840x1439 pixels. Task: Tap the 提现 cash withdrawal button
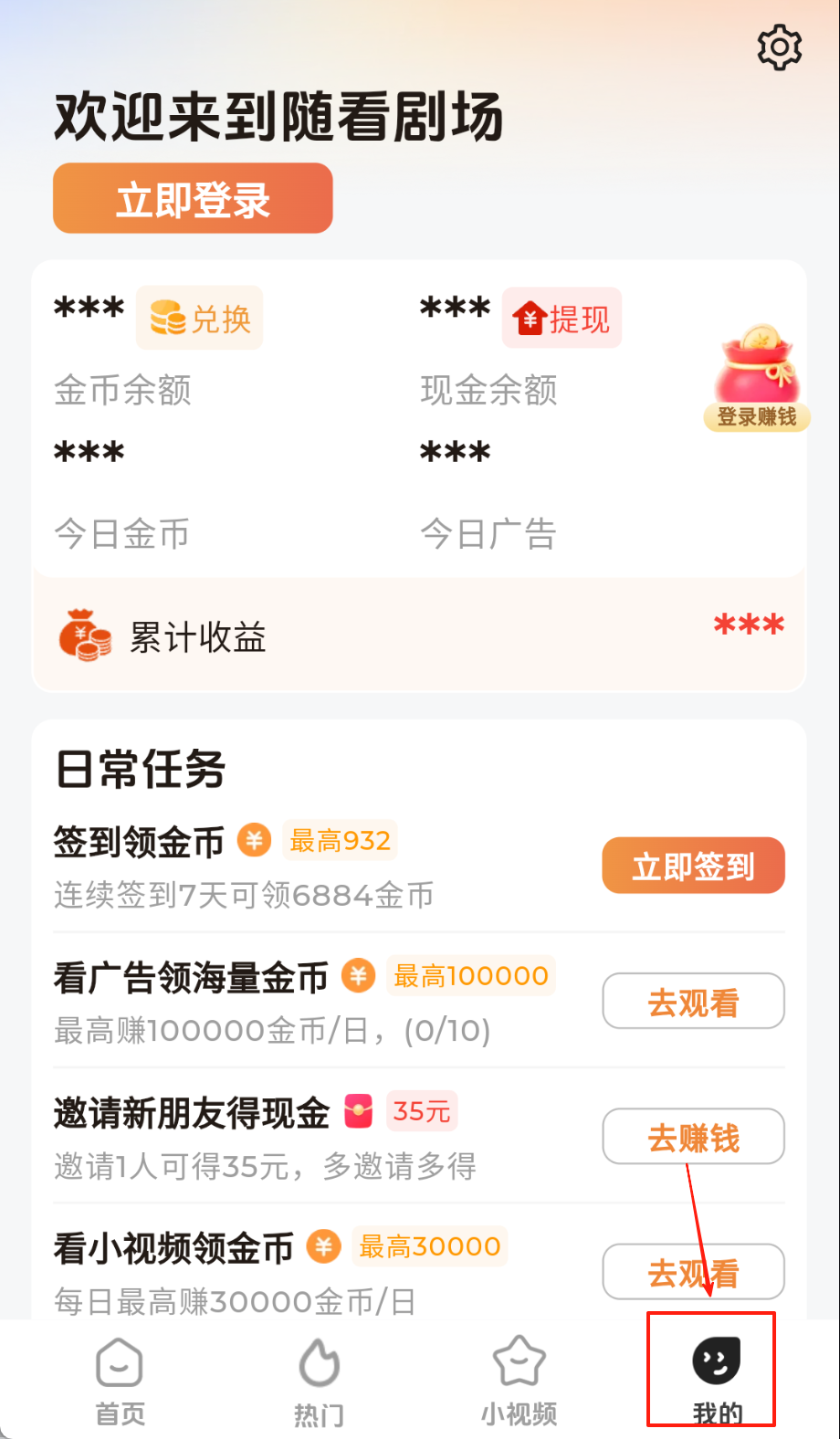point(562,319)
